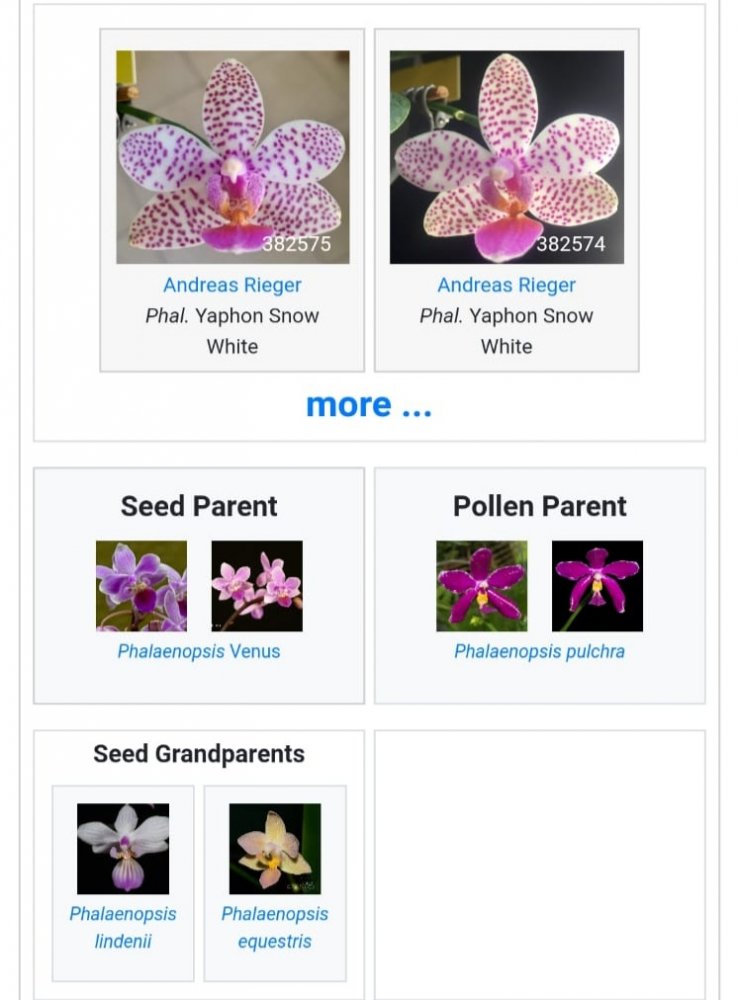Show more photos via the 'more ...' link
Screen dimensions: 738x1000
[x=368, y=405]
